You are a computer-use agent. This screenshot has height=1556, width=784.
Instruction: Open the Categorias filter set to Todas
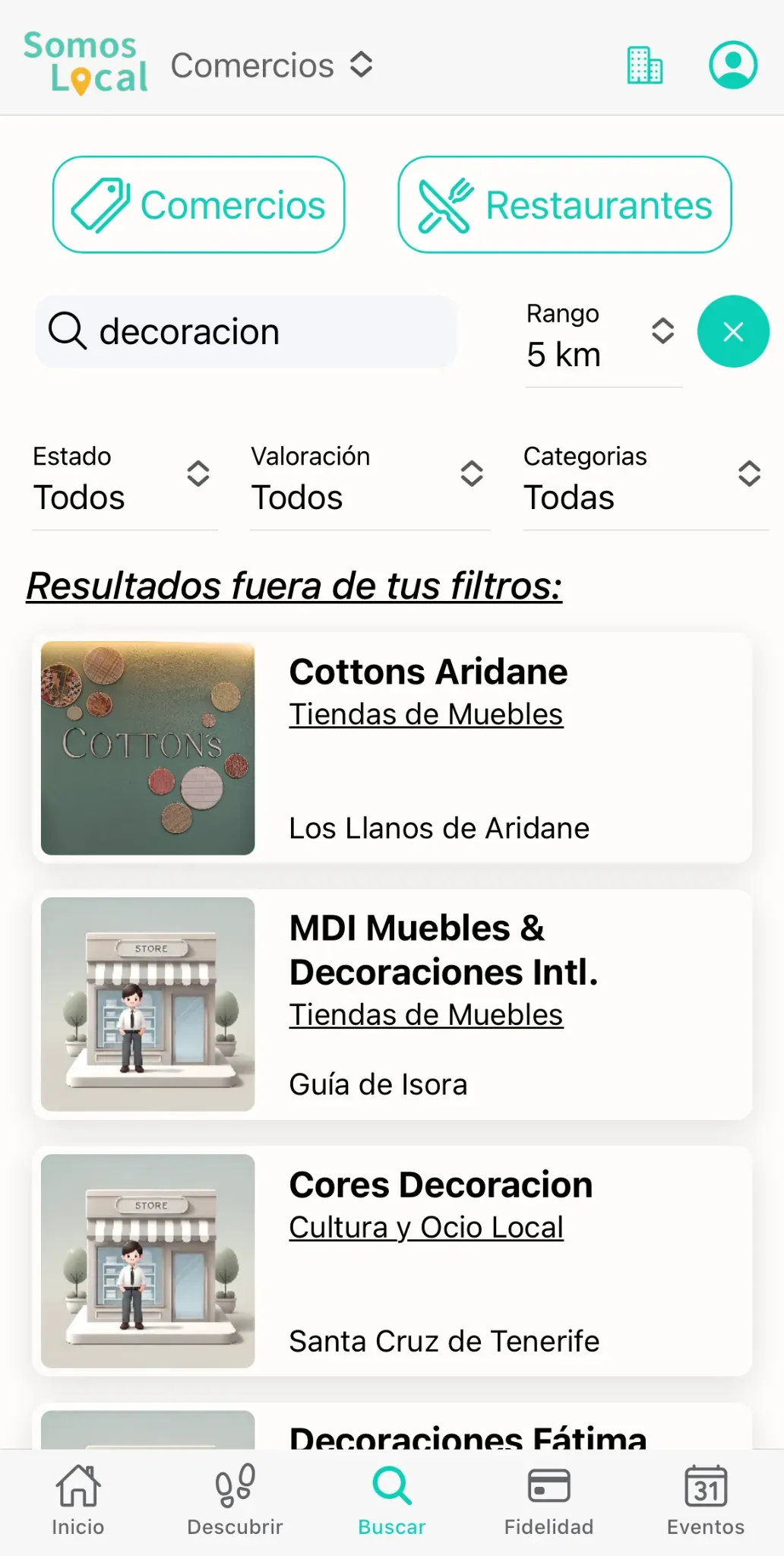coord(645,479)
